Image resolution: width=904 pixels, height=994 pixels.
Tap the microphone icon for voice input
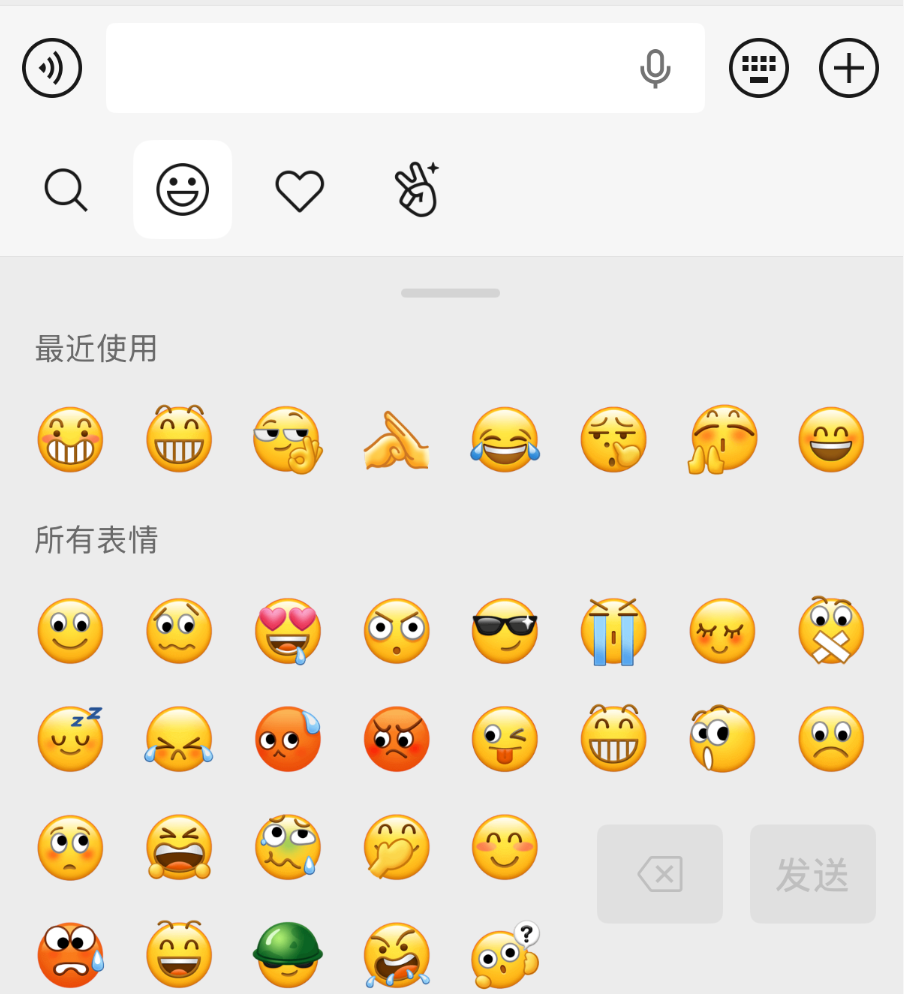(x=655, y=68)
